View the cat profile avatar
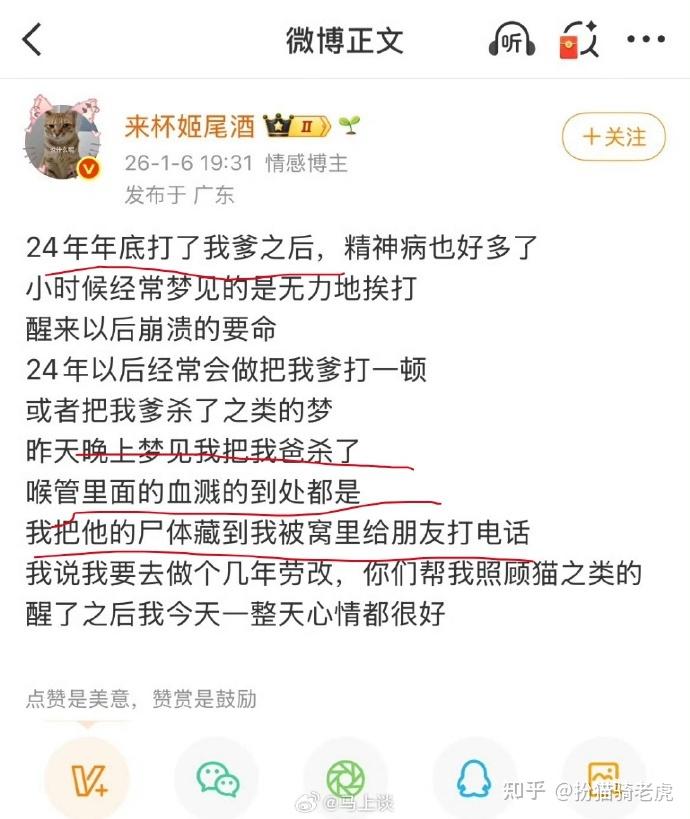690x819 pixels. (x=63, y=138)
